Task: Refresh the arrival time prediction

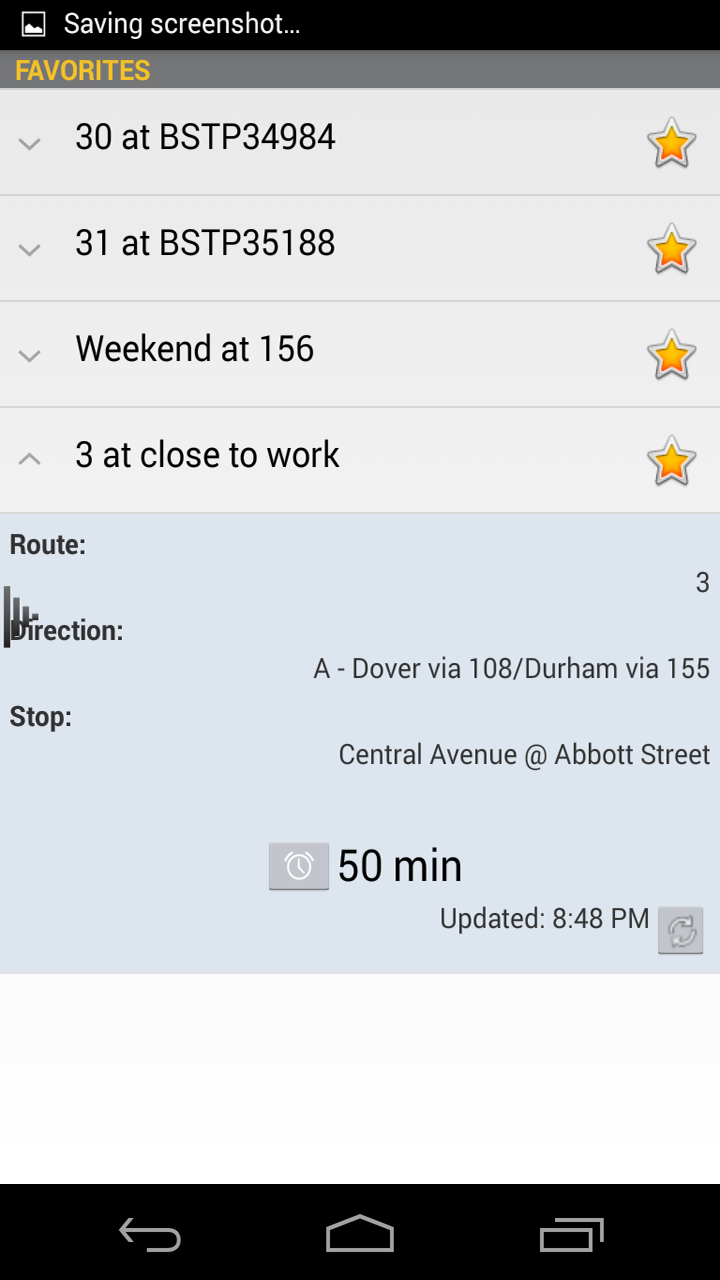Action: point(681,930)
